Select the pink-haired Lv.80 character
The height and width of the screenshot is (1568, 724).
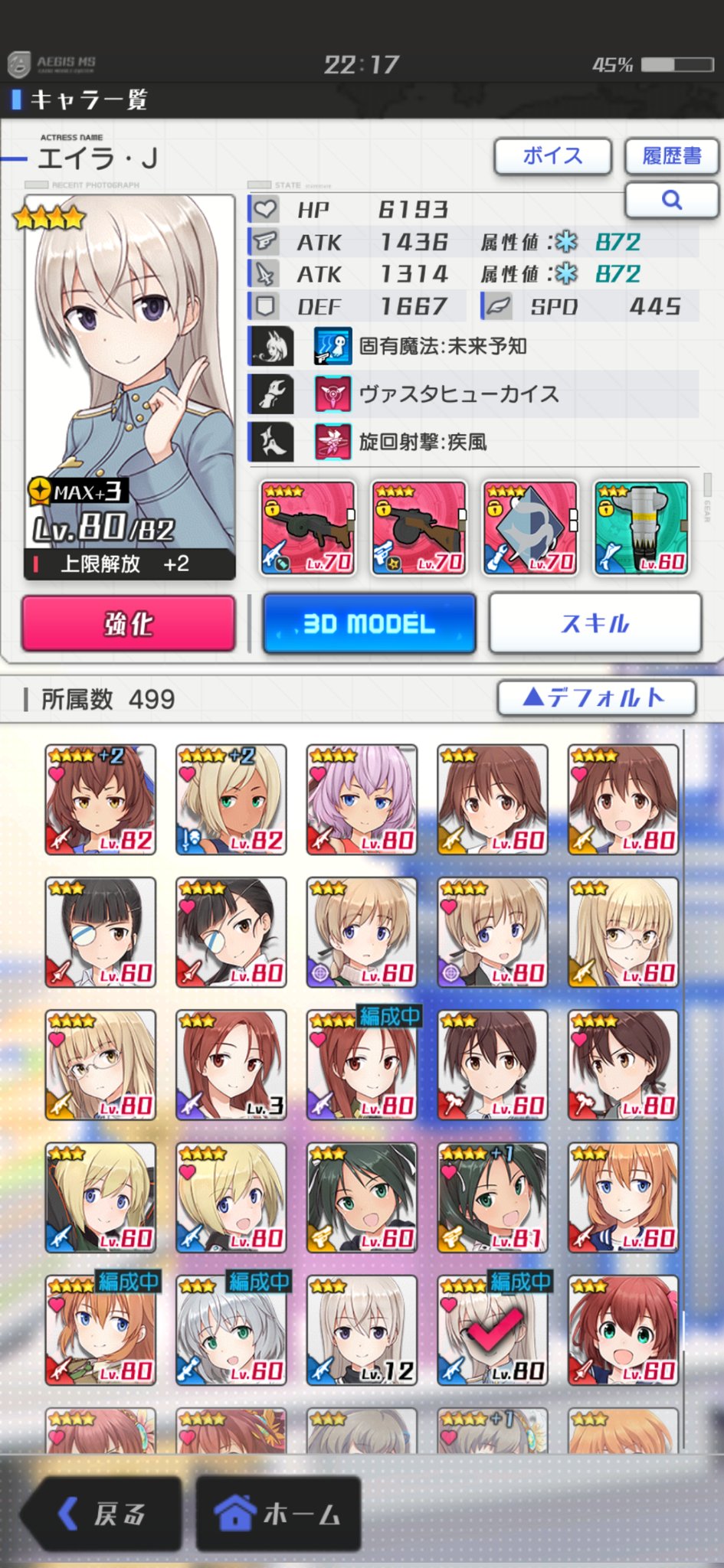362,800
